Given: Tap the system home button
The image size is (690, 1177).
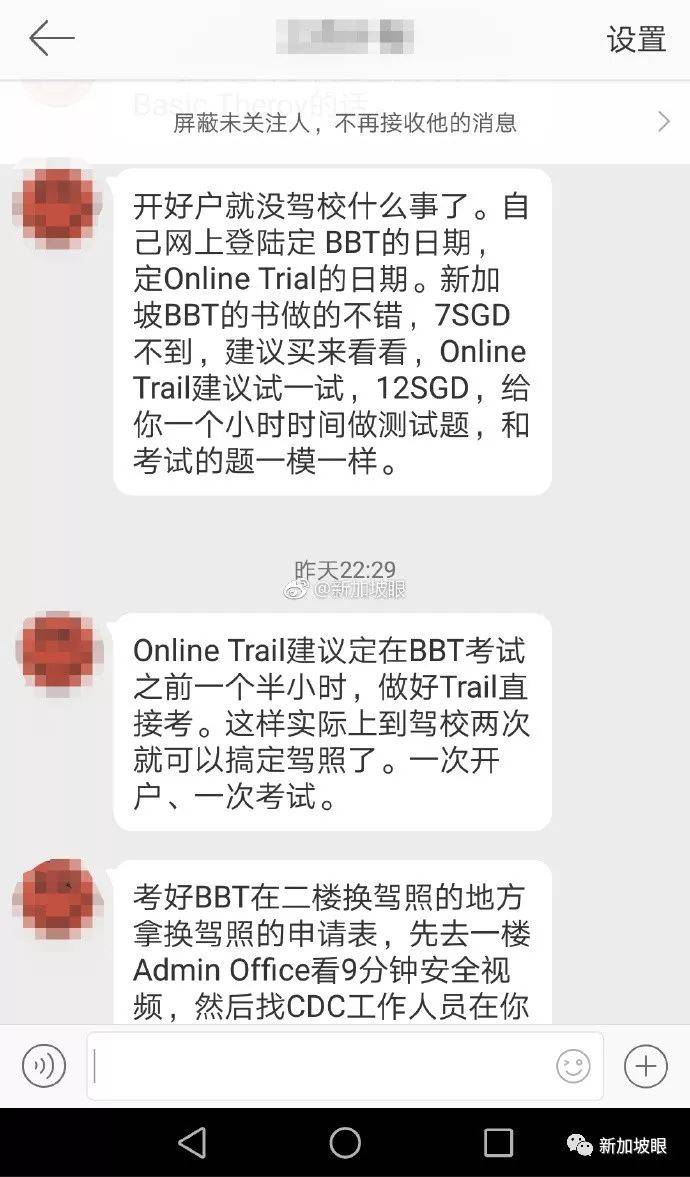Looking at the screenshot, I should [x=345, y=1142].
